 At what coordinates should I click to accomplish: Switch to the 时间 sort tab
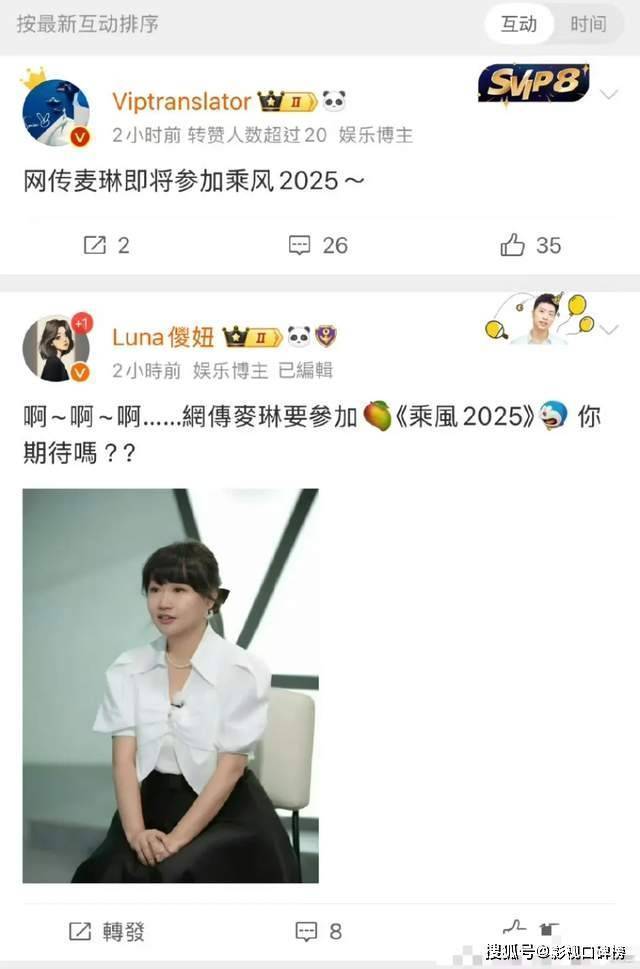pos(588,24)
